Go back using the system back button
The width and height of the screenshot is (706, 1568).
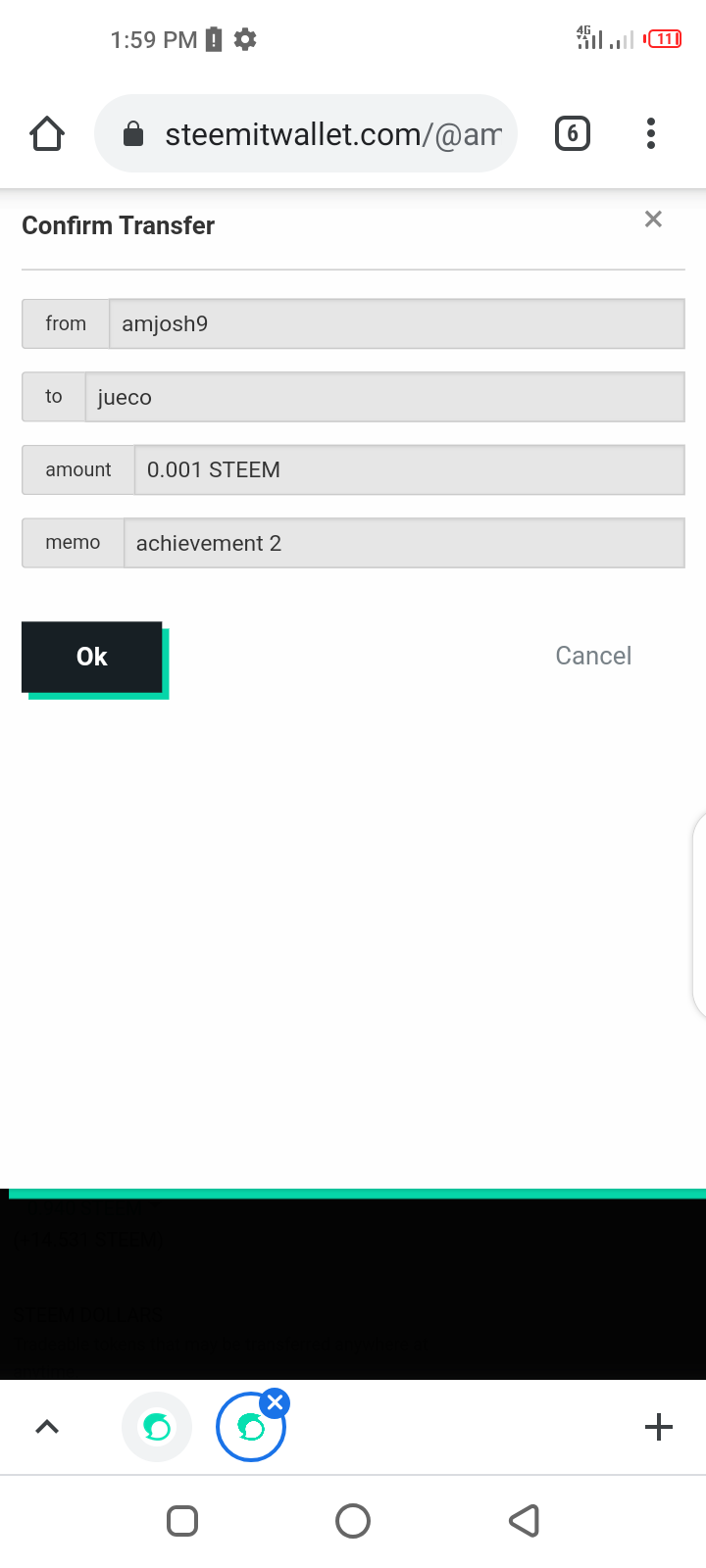525,1521
